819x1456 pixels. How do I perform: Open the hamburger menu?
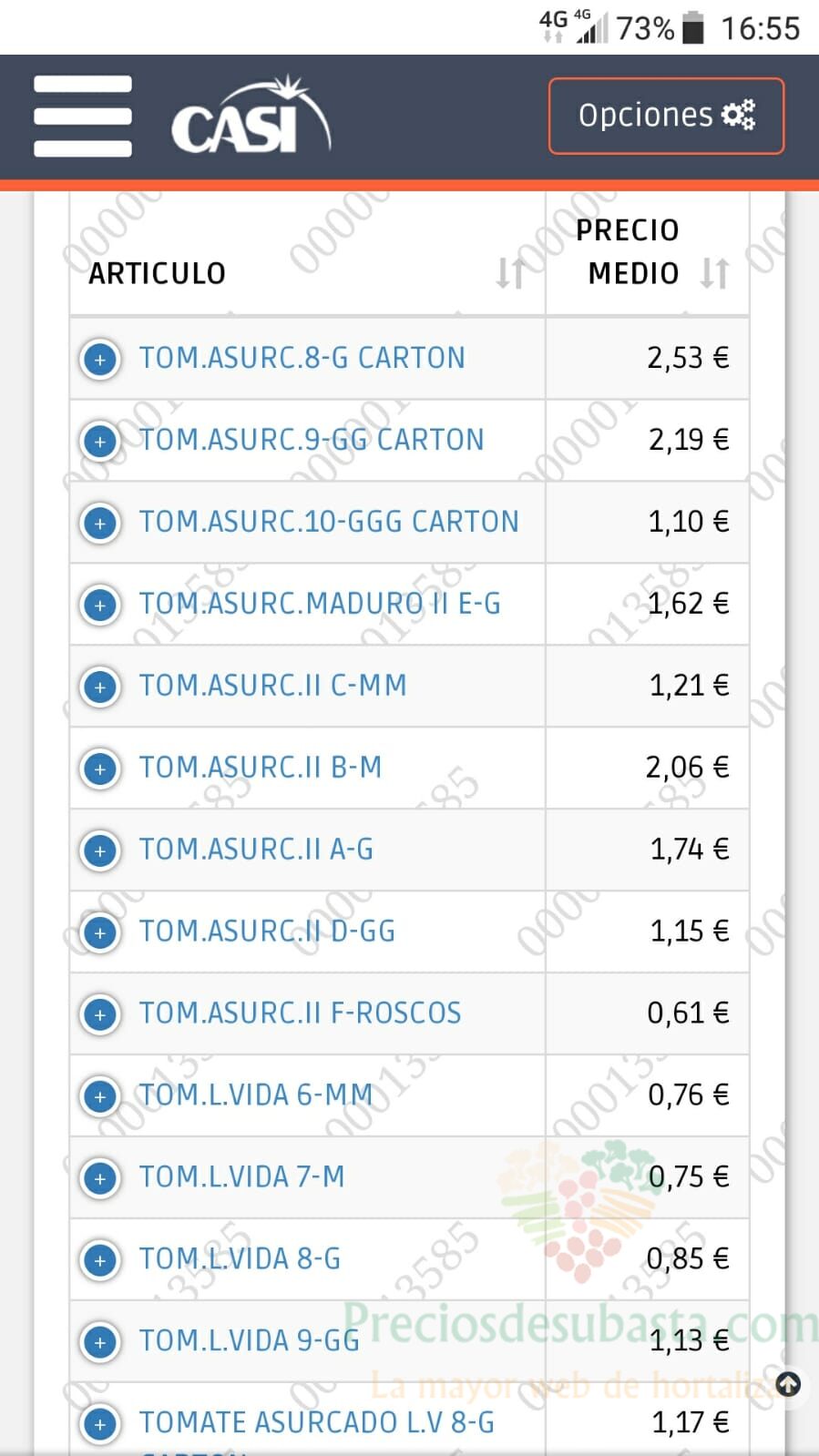coord(83,117)
